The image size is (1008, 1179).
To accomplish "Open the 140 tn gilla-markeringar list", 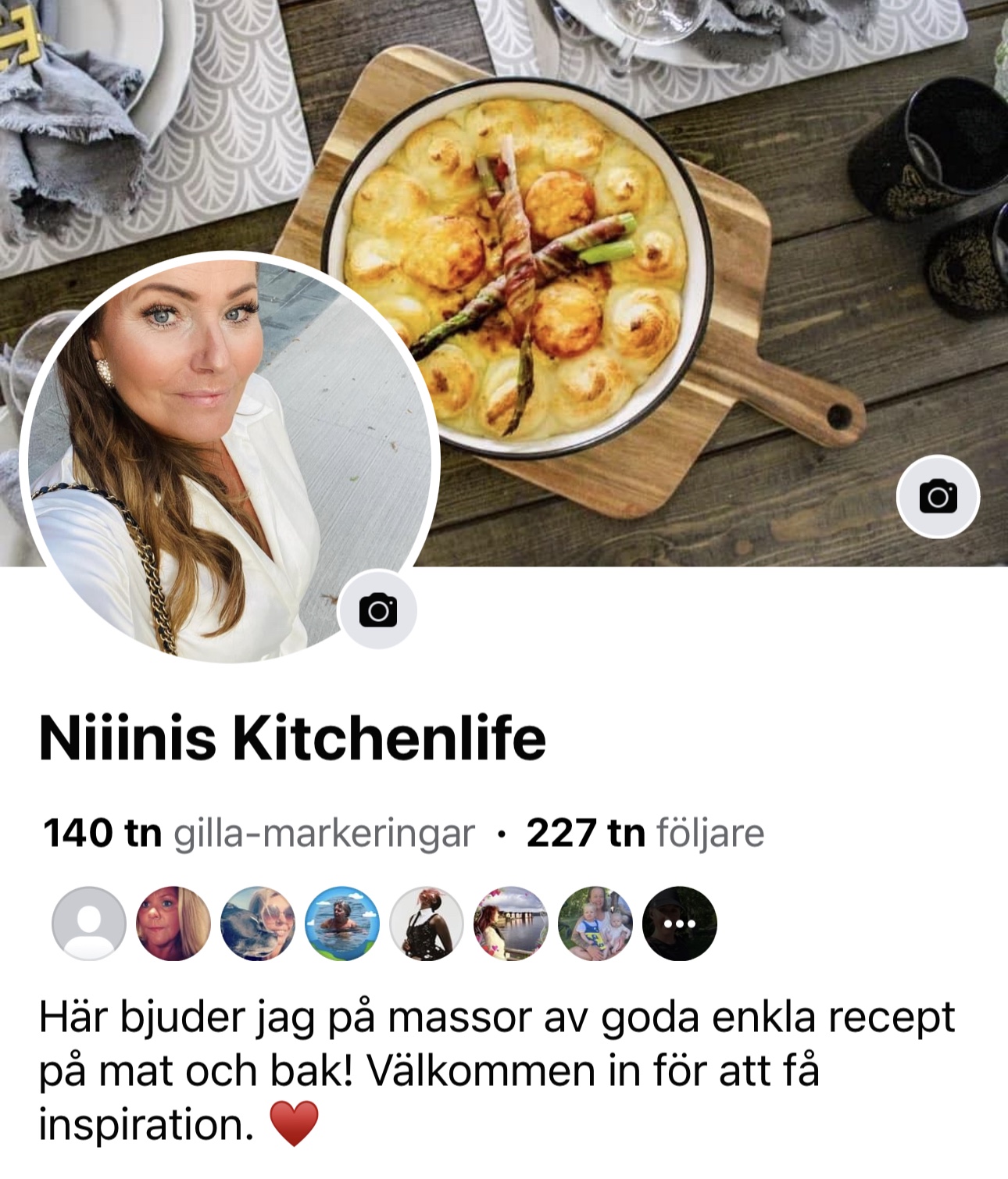I will tap(259, 833).
